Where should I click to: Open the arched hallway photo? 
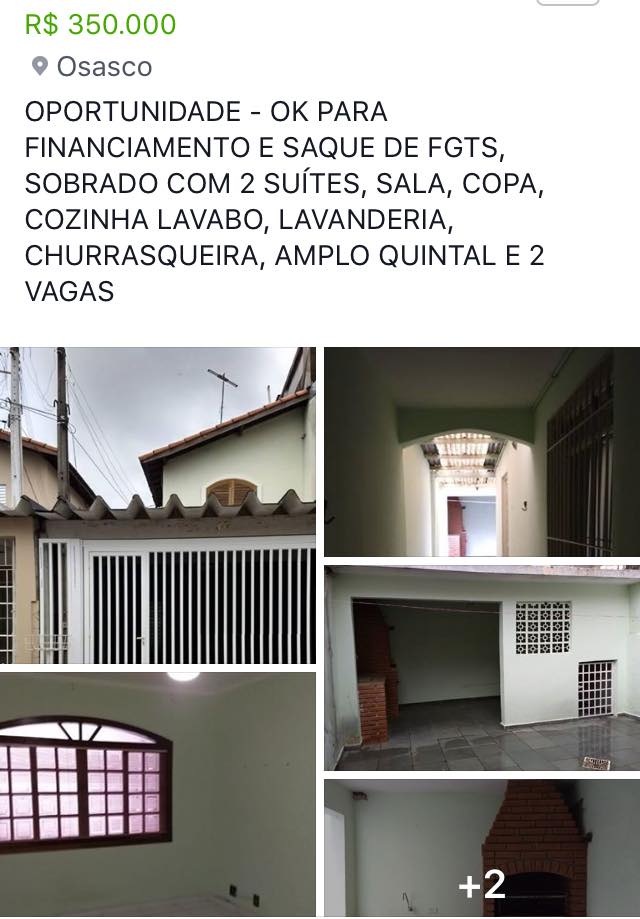(x=481, y=451)
